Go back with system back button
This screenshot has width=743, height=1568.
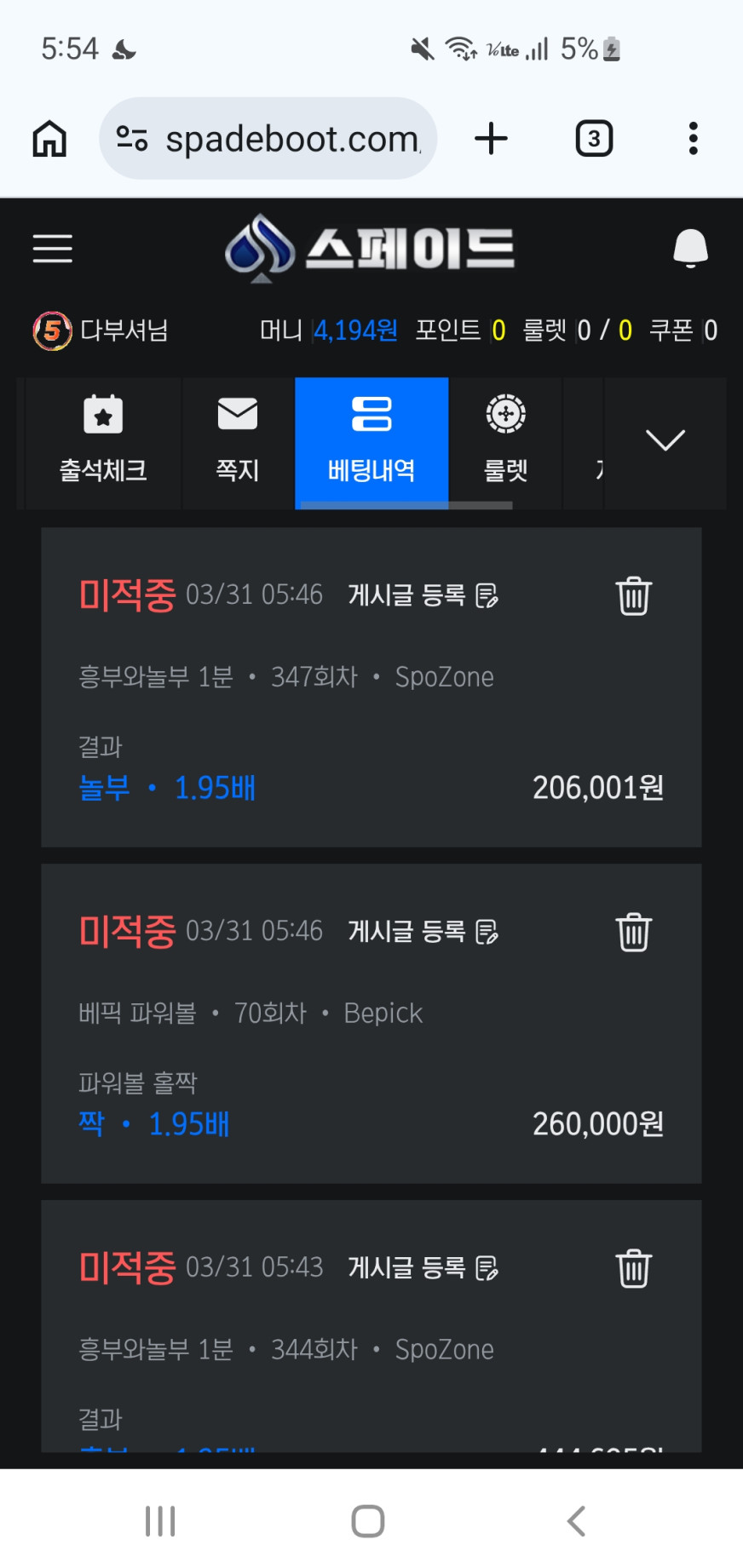click(x=577, y=1520)
